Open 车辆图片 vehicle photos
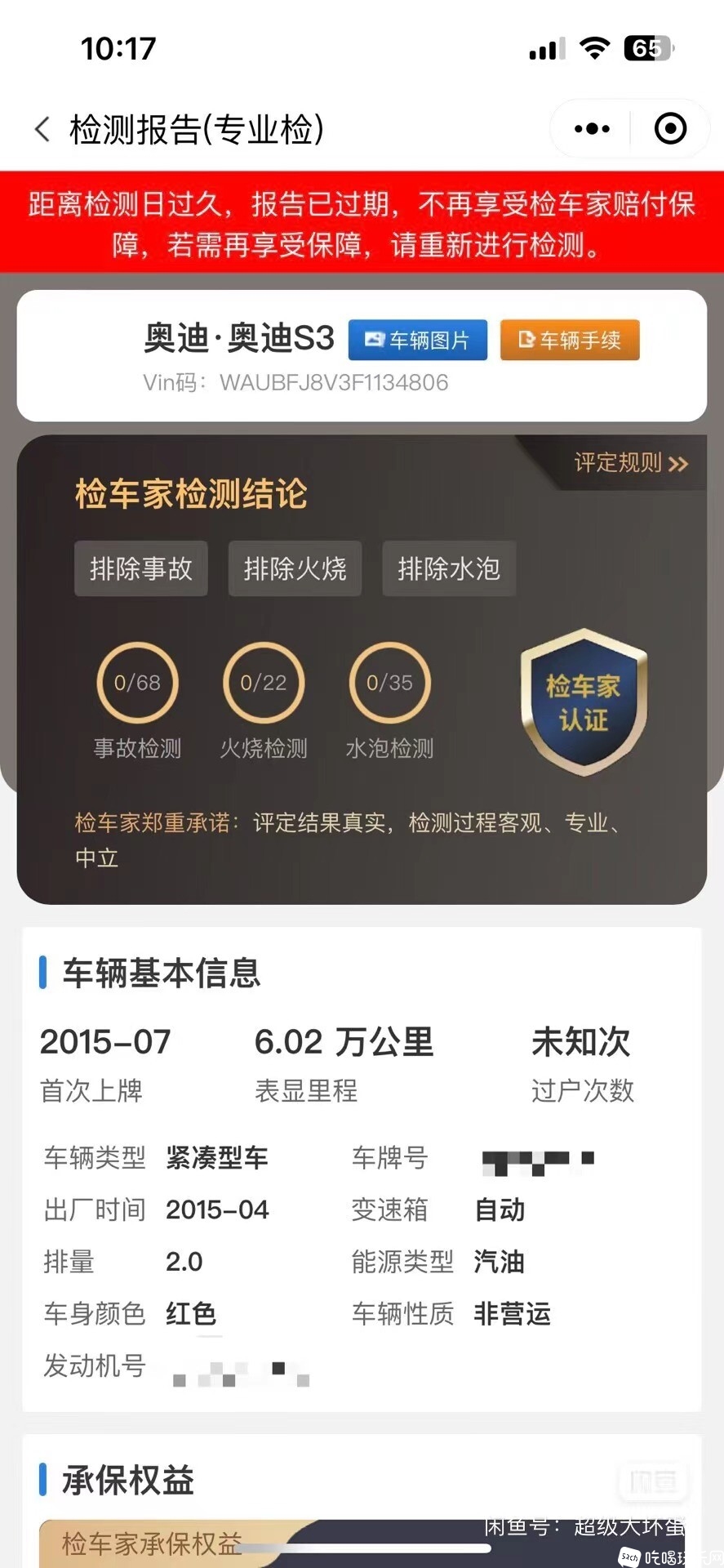724x1568 pixels. click(x=417, y=340)
